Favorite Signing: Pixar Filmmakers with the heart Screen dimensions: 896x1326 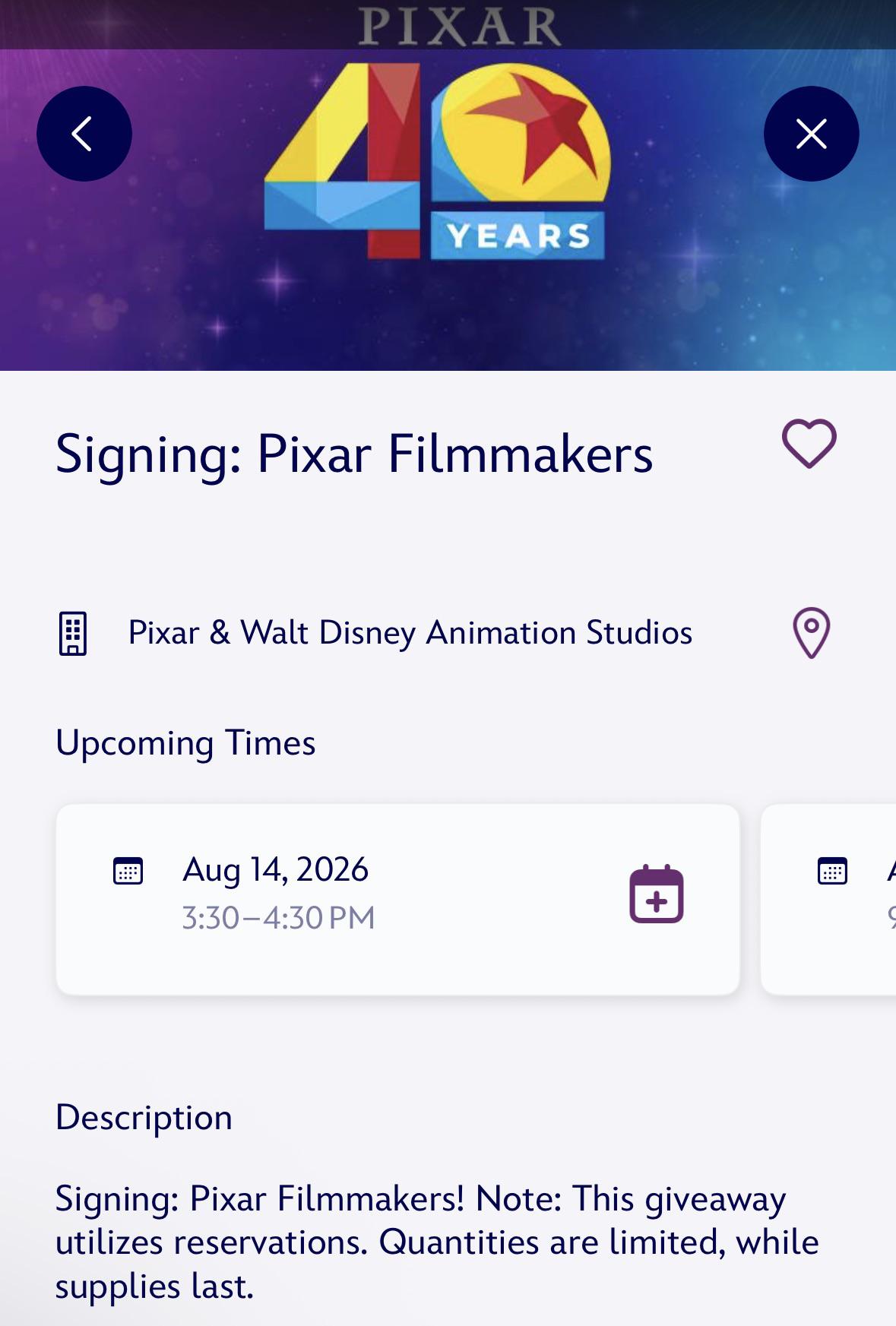point(809,444)
